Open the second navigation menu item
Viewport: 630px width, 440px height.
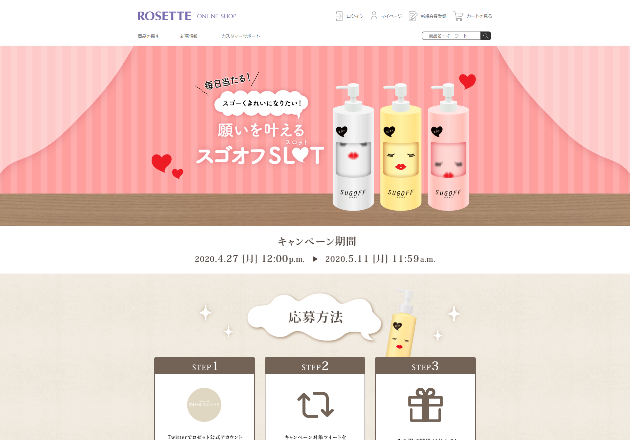(188, 35)
